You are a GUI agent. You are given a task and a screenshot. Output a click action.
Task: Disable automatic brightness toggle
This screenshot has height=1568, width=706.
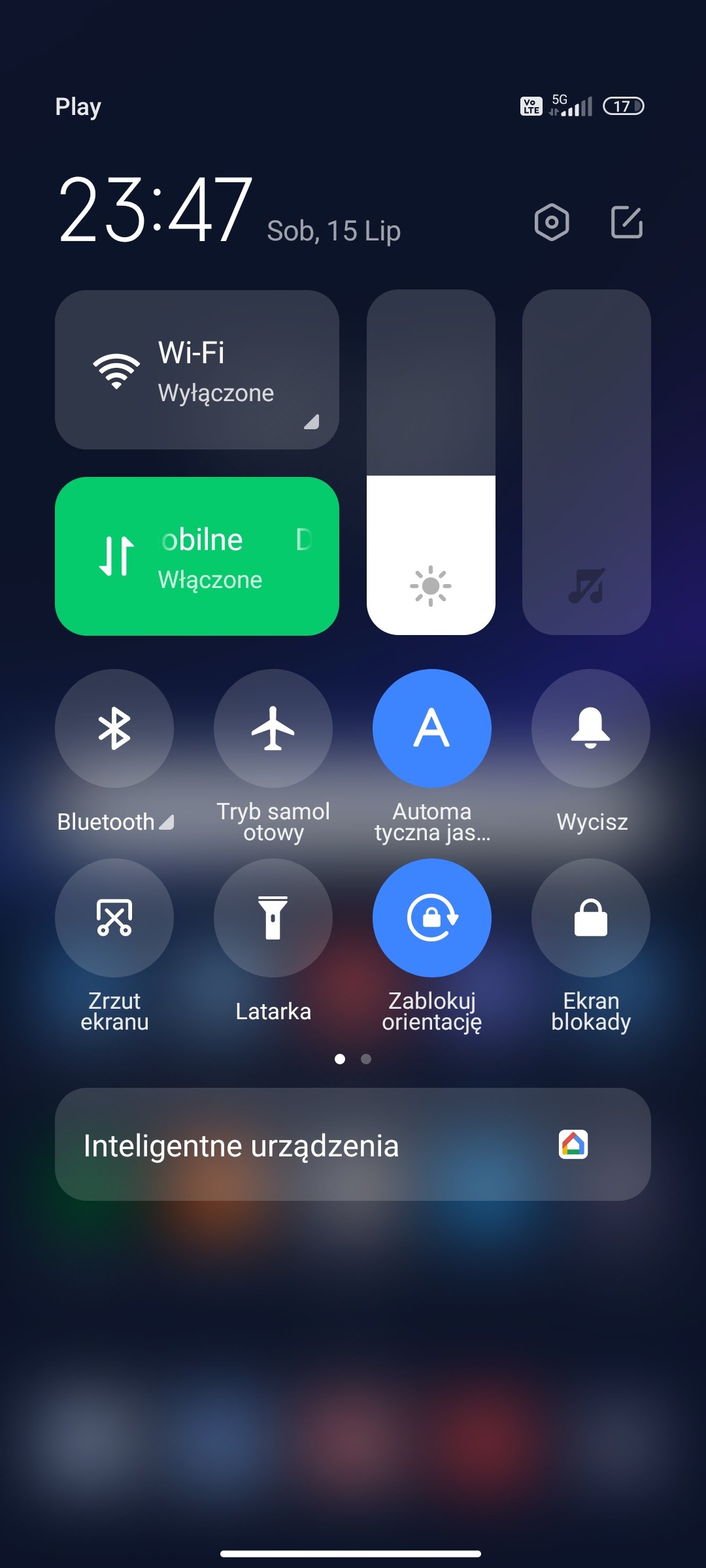point(432,728)
